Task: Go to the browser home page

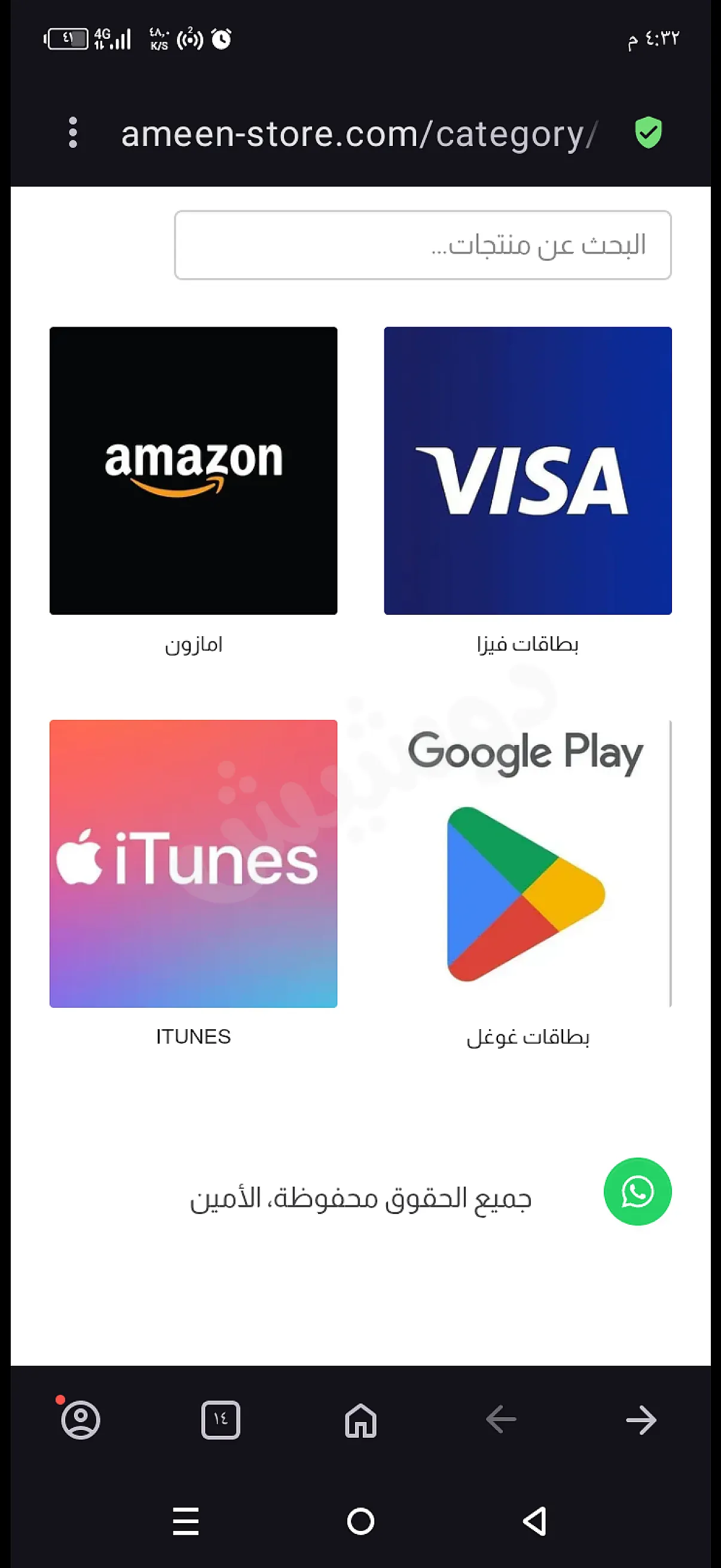Action: click(x=360, y=1420)
